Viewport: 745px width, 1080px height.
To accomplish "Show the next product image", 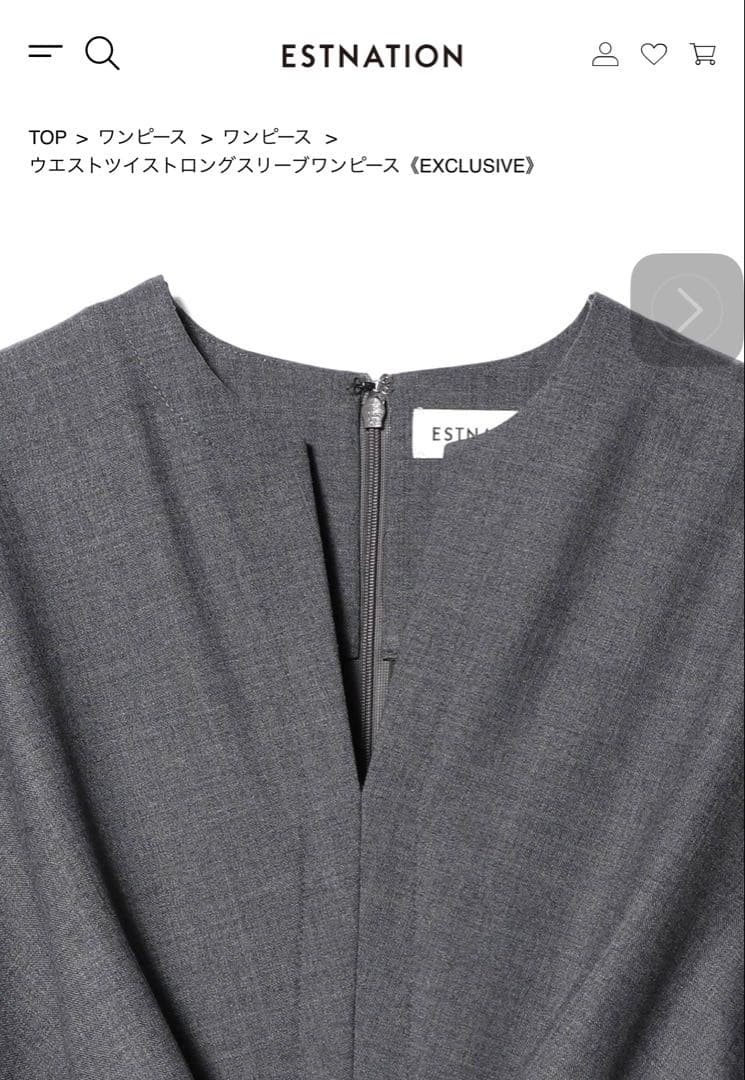I will (689, 310).
